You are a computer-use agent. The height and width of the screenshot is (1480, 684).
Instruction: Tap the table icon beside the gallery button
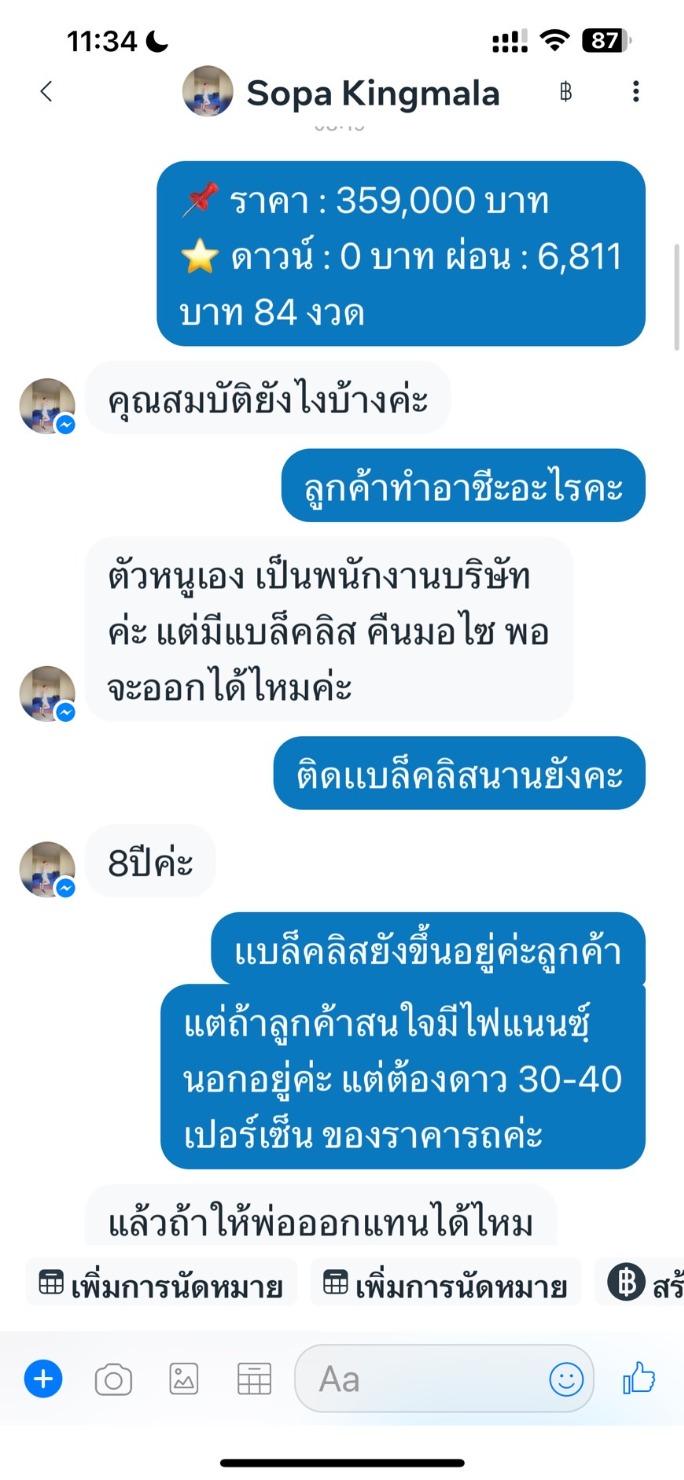click(x=254, y=1380)
